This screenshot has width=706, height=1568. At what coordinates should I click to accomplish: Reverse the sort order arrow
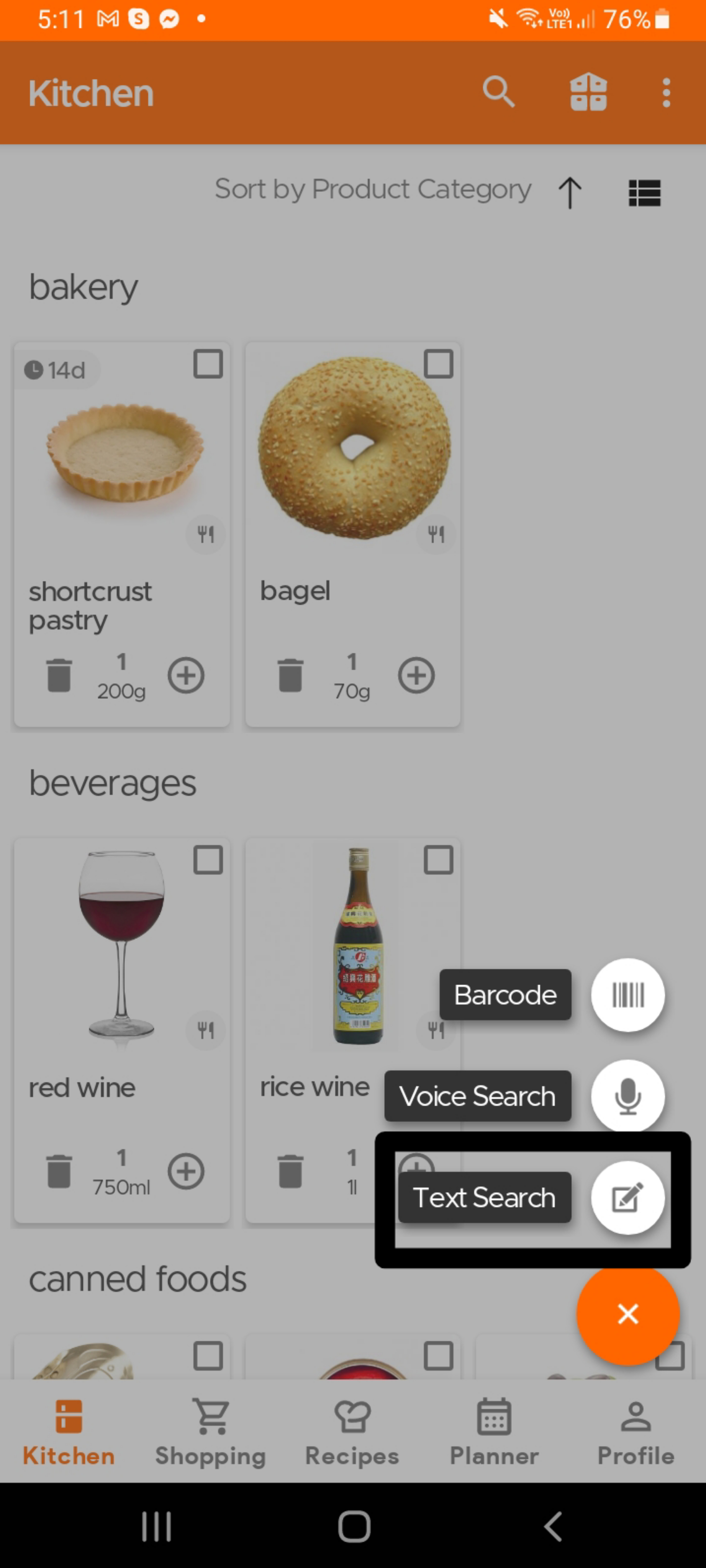tap(570, 192)
